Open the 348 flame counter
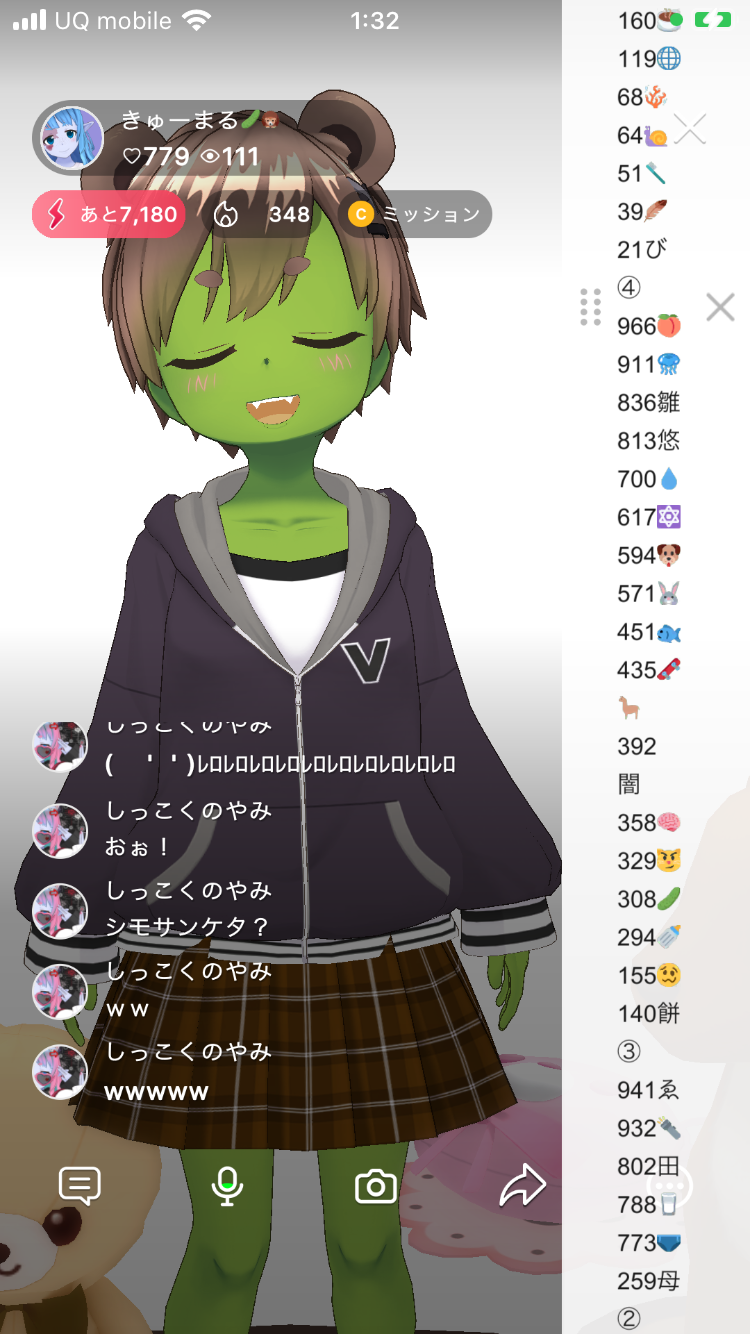Image resolution: width=750 pixels, height=1334 pixels. 262,214
